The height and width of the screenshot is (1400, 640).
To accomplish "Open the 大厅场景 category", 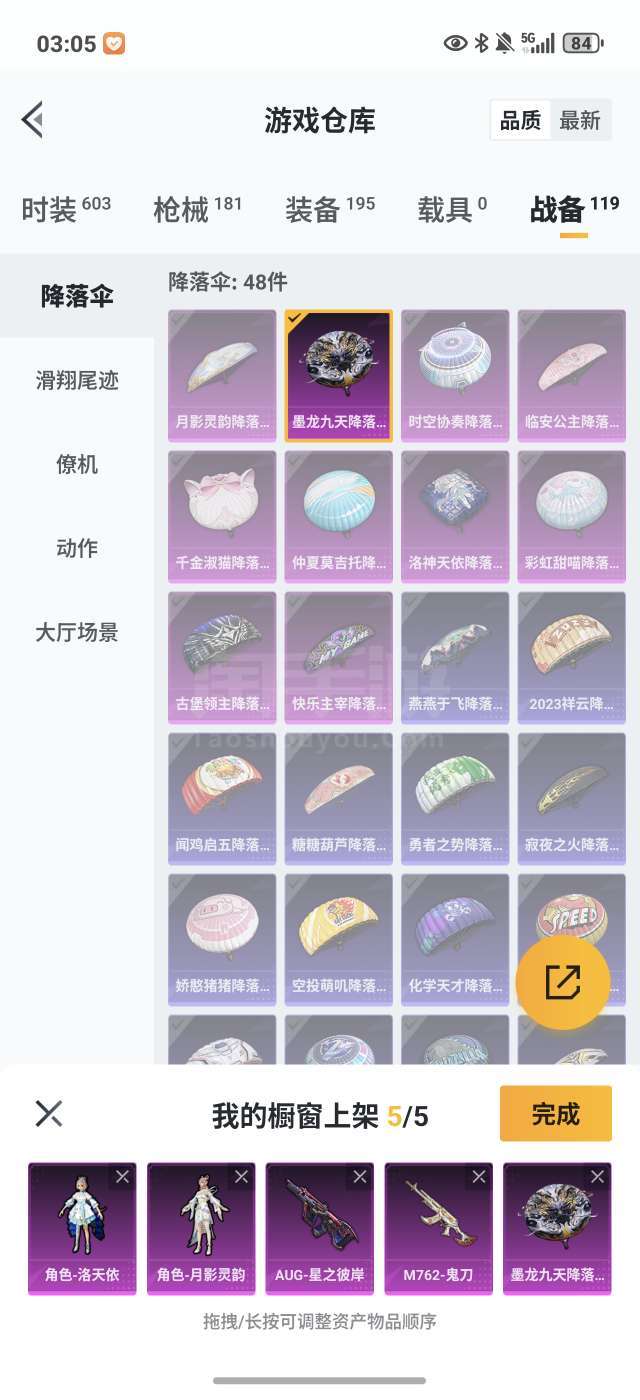I will (77, 633).
